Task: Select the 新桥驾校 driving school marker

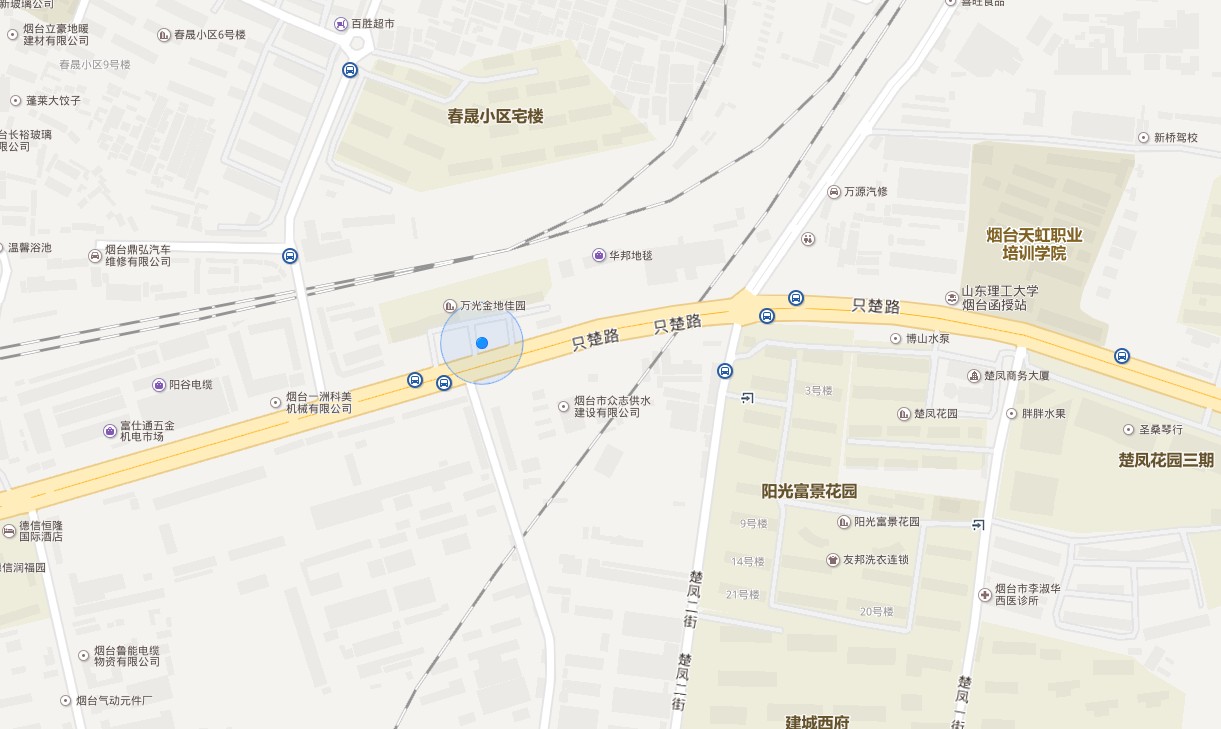Action: click(x=1144, y=137)
